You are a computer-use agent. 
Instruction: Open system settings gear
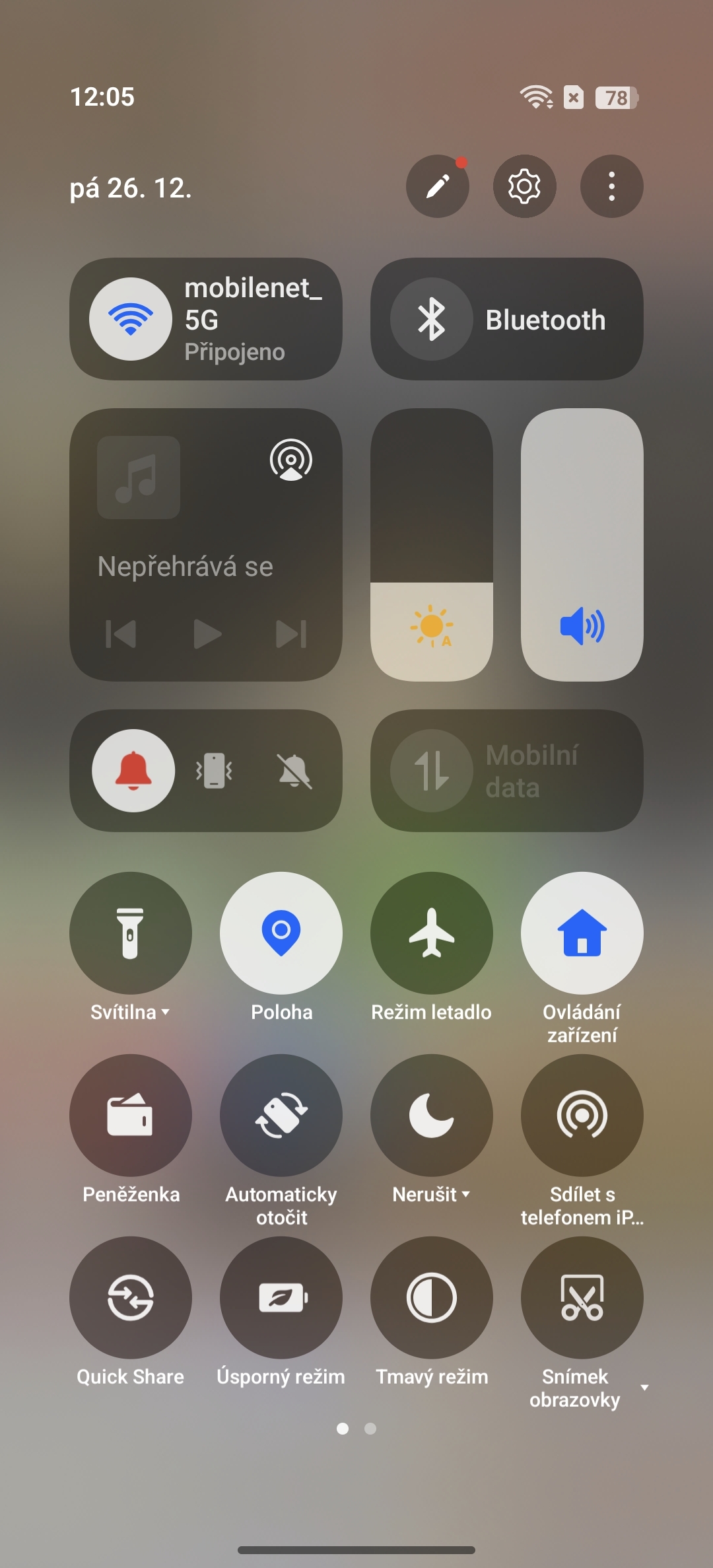(x=524, y=186)
